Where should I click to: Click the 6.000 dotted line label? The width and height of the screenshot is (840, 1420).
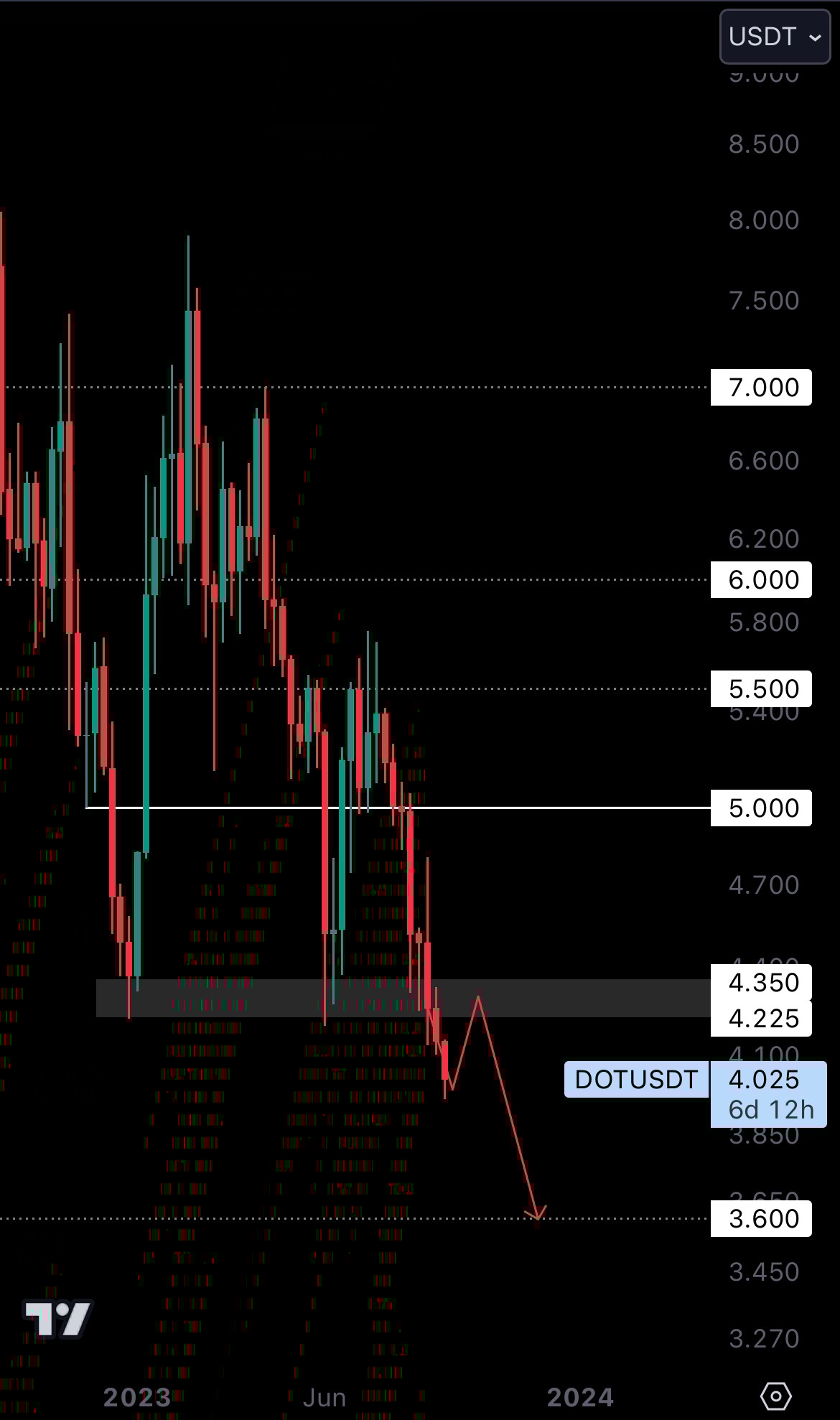tap(761, 579)
